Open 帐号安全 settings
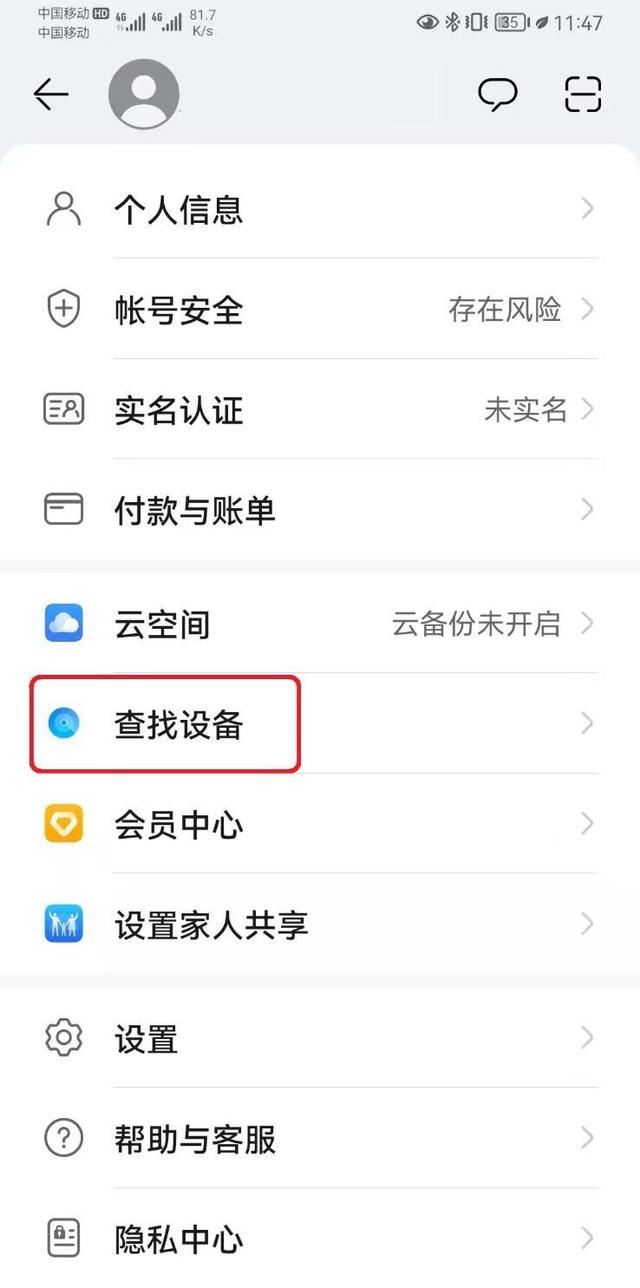640x1288 pixels. click(320, 309)
